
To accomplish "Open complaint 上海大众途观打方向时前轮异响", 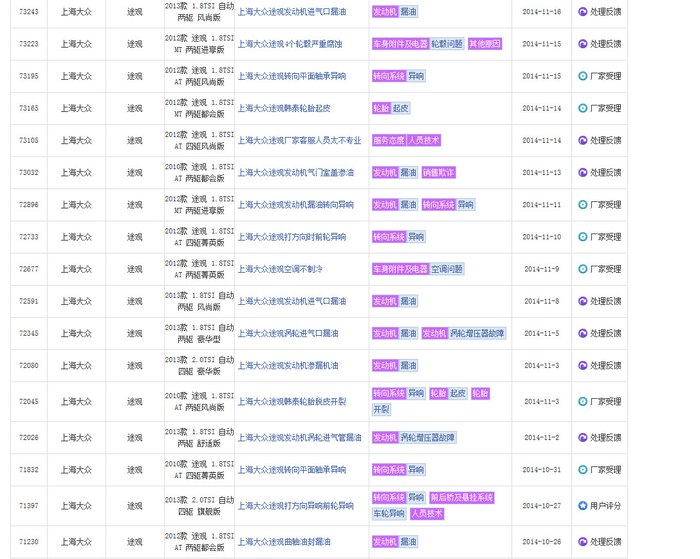I will pyautogui.click(x=291, y=237).
